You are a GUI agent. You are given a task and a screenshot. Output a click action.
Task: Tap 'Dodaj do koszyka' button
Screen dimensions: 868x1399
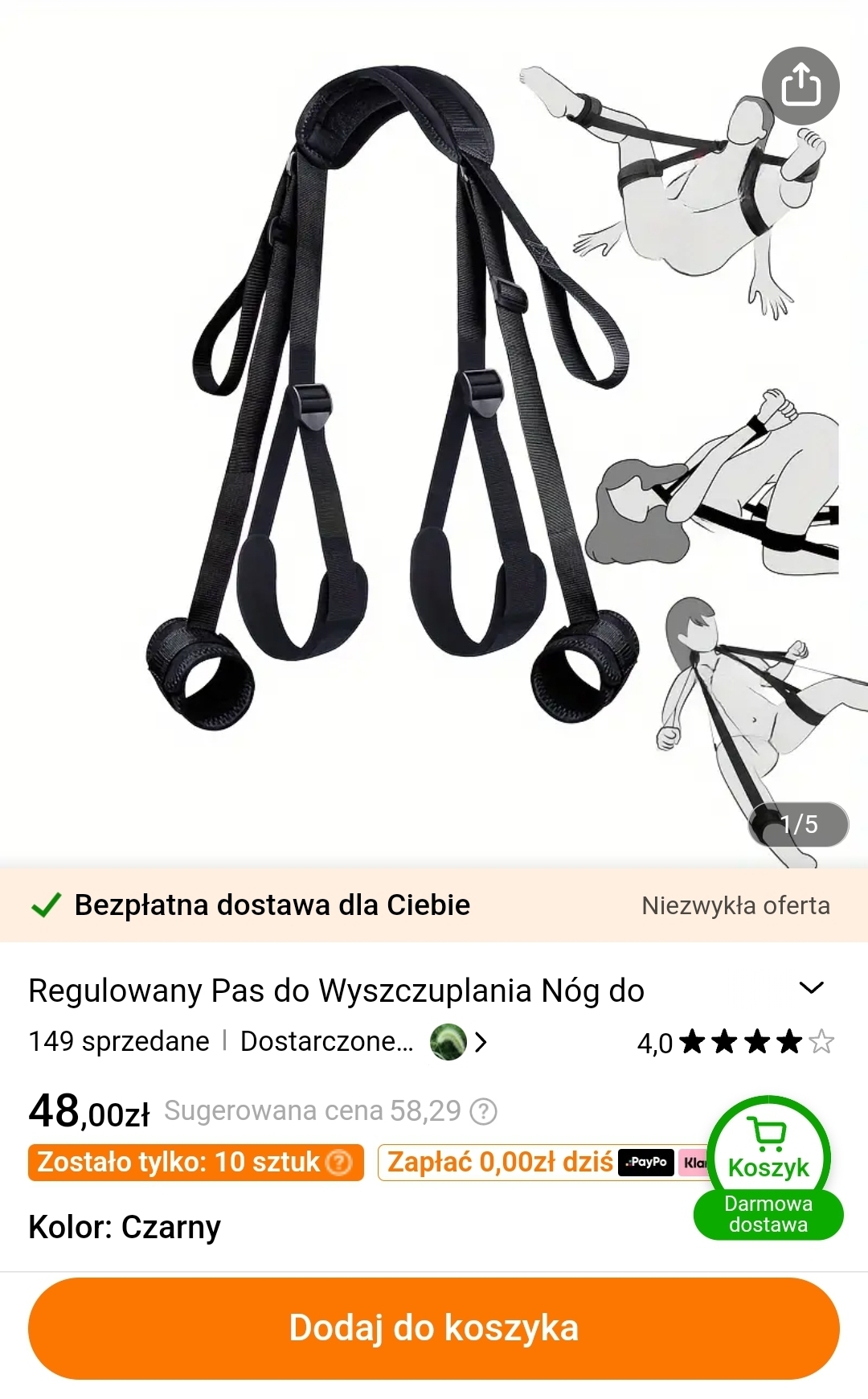click(x=434, y=1327)
